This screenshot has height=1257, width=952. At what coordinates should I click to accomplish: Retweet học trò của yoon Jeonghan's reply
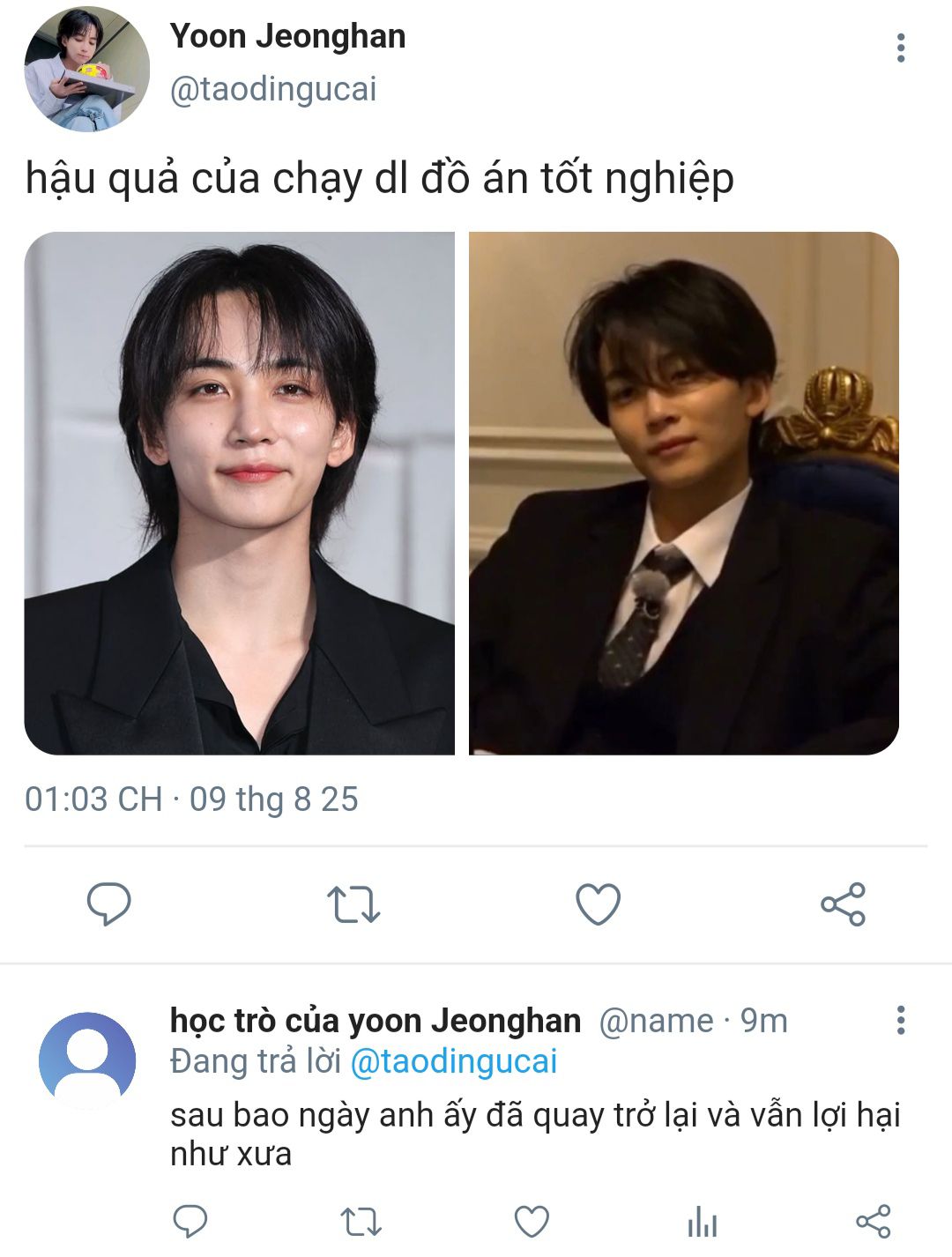coord(360,1222)
